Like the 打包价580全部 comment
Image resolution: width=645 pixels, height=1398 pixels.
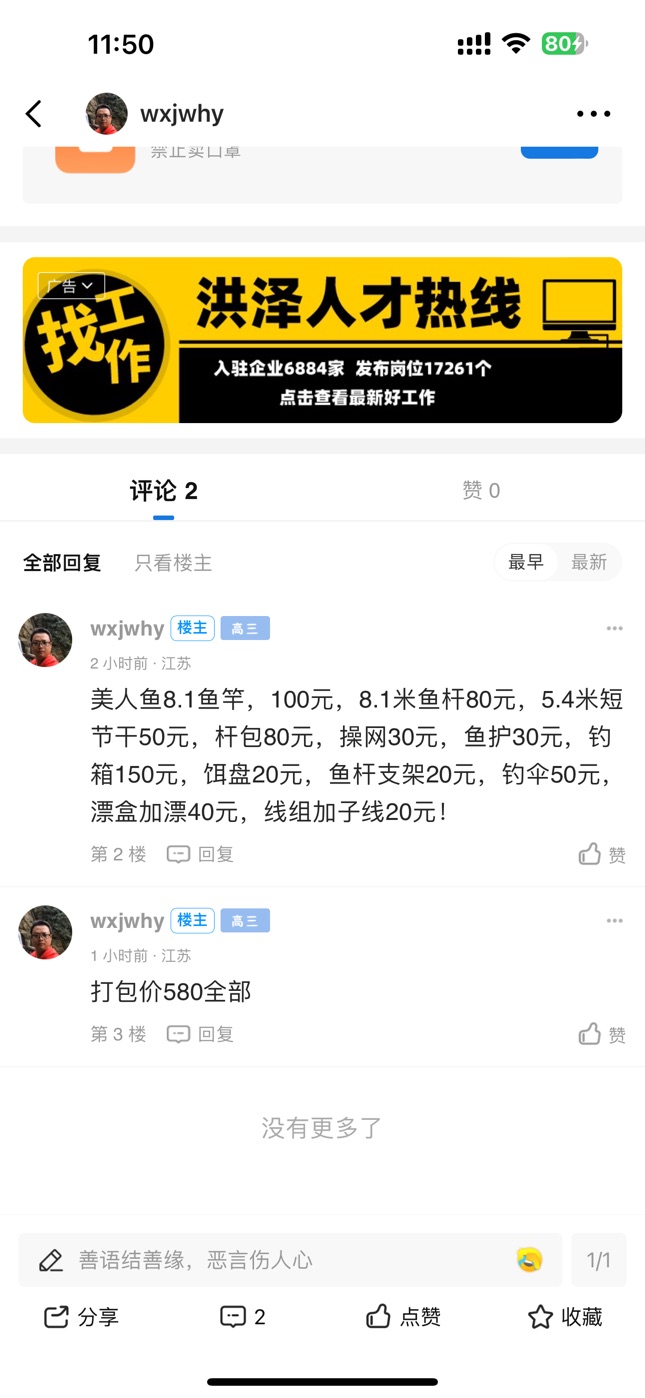click(x=602, y=1034)
